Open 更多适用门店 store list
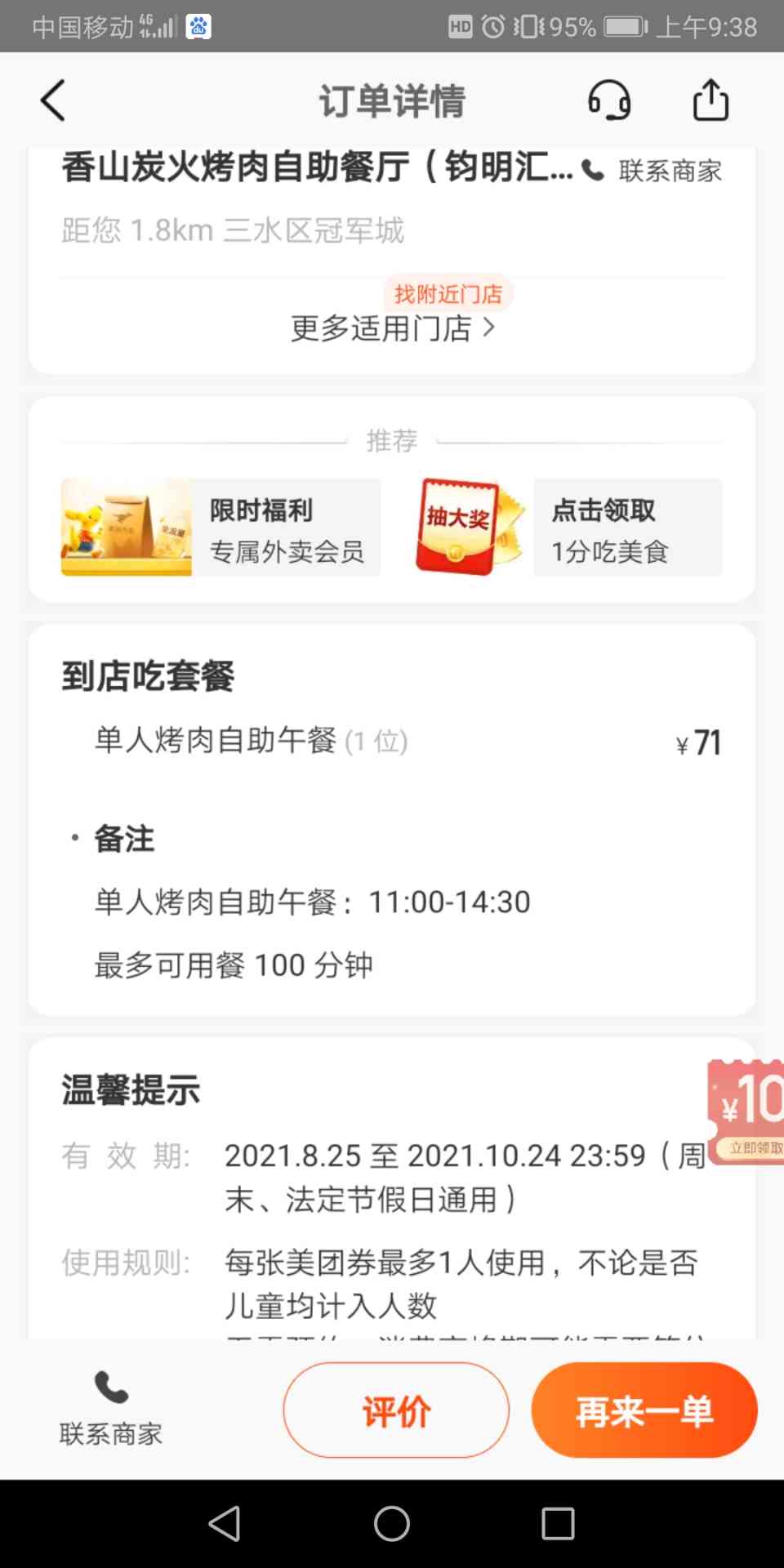Screen dimensions: 784x1568 click(x=392, y=328)
